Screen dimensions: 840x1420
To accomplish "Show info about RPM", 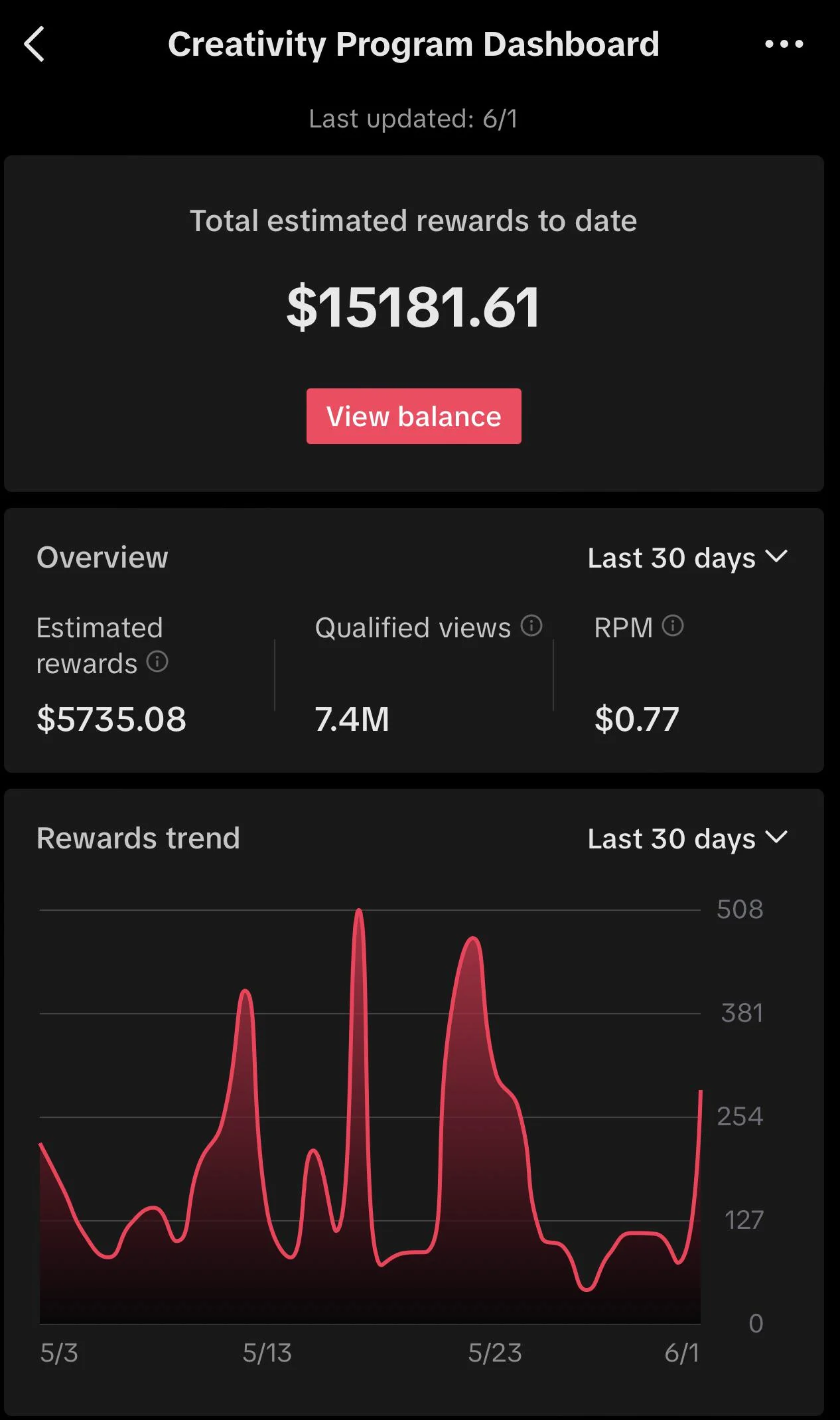I will click(673, 625).
